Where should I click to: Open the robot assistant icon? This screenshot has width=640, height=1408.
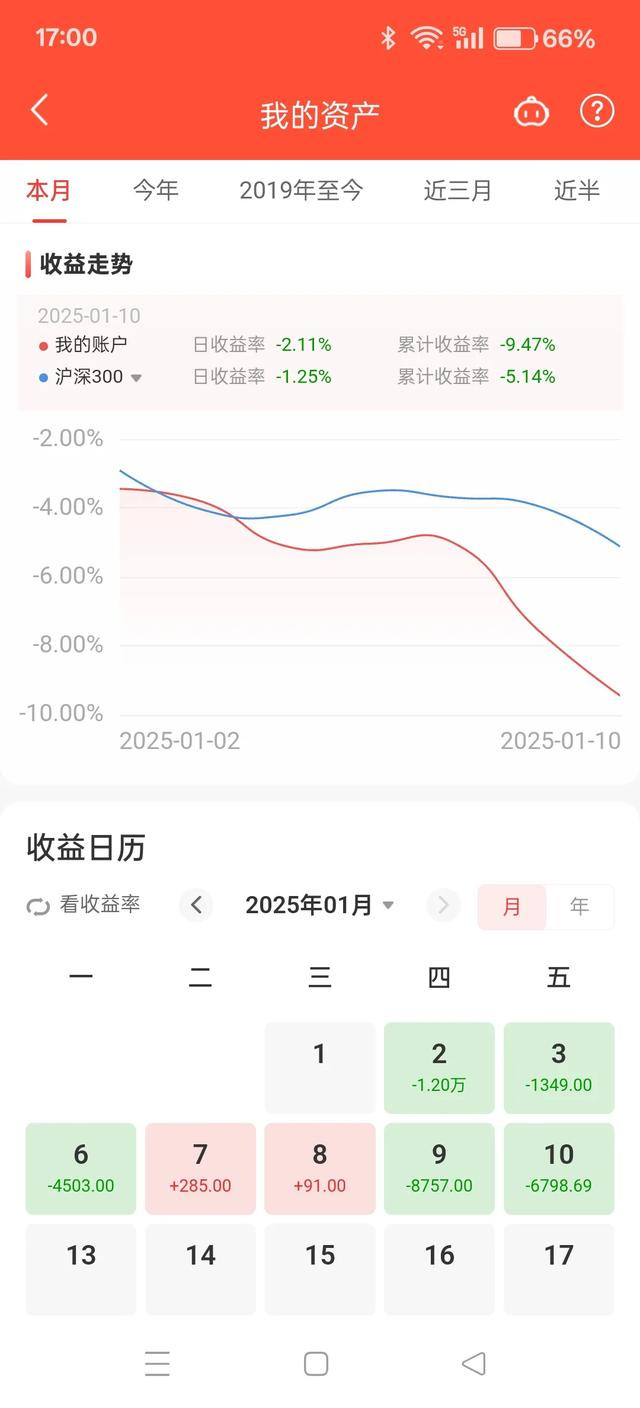531,112
